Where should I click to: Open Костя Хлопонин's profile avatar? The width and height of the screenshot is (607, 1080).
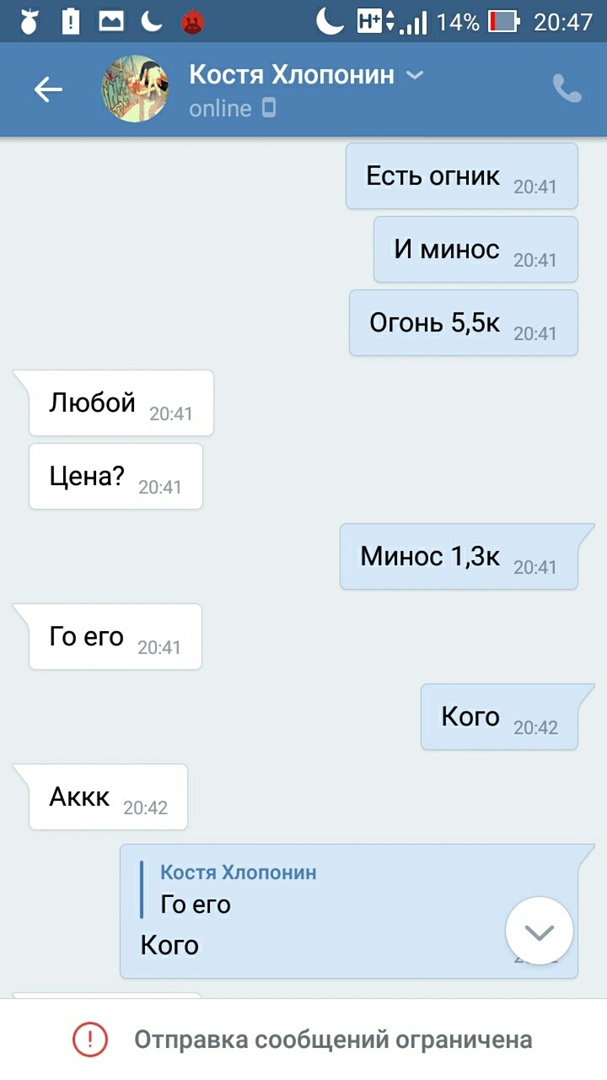tap(135, 89)
